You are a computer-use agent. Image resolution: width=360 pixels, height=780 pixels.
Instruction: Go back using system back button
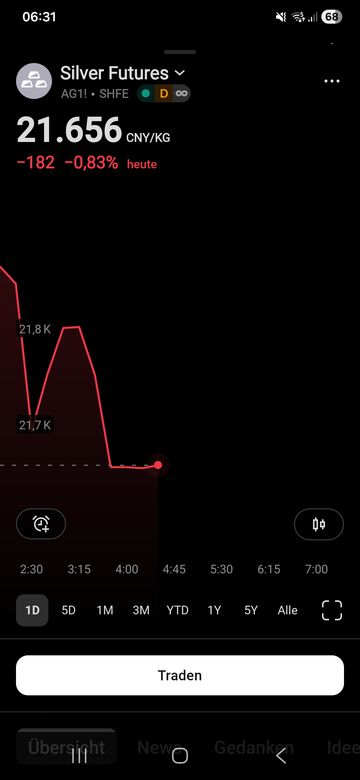pos(281,756)
